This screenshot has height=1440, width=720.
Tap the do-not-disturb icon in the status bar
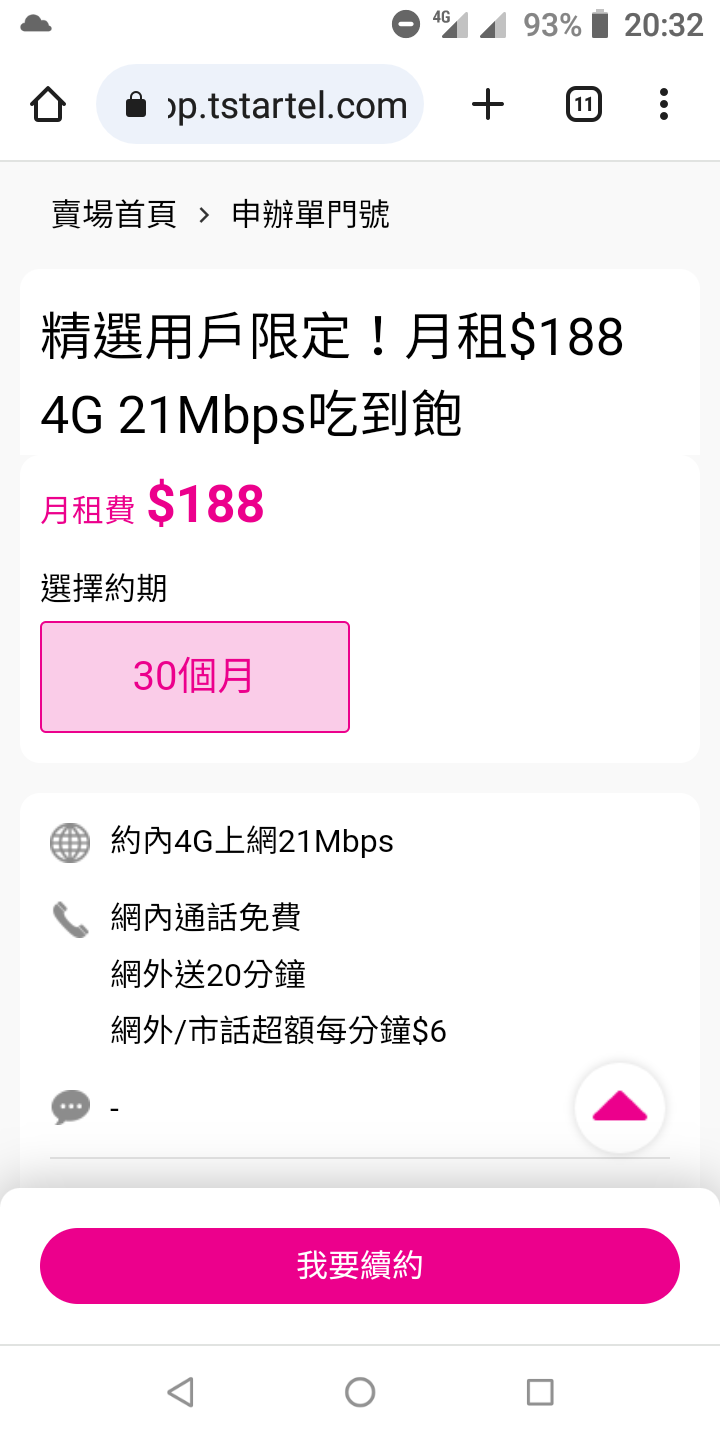click(407, 25)
